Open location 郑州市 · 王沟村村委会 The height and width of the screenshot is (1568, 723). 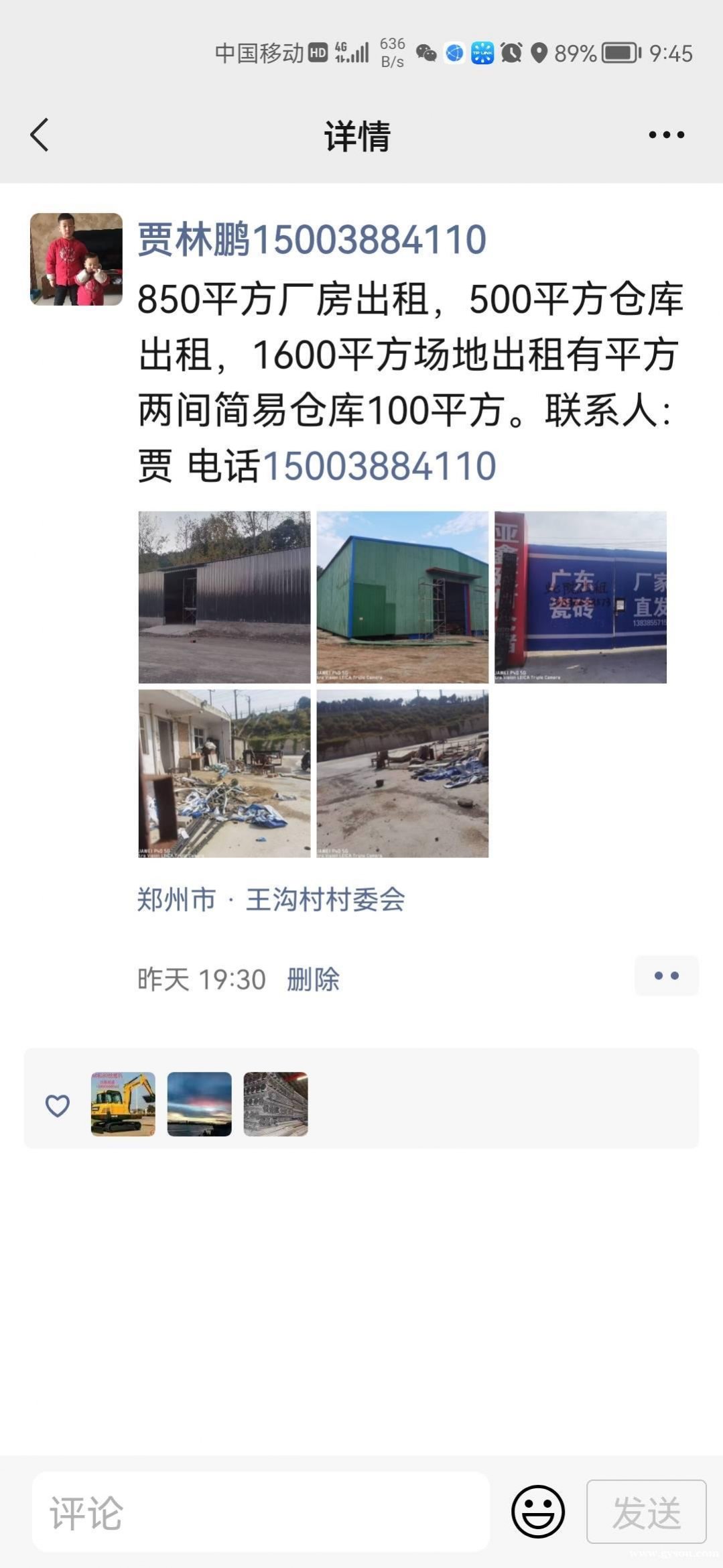coord(271,900)
